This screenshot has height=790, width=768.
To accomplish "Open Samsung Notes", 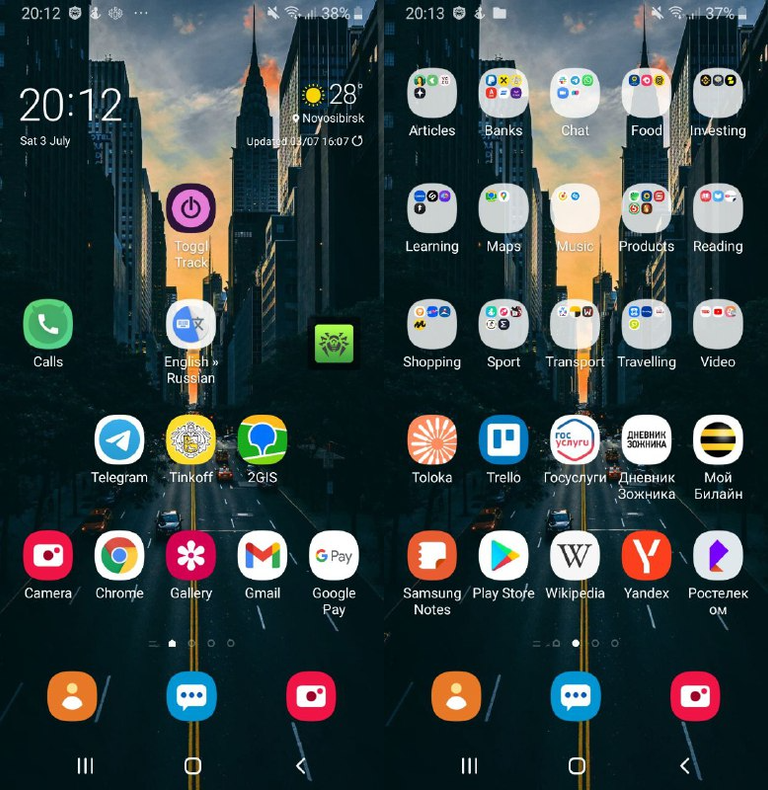I will click(x=432, y=556).
